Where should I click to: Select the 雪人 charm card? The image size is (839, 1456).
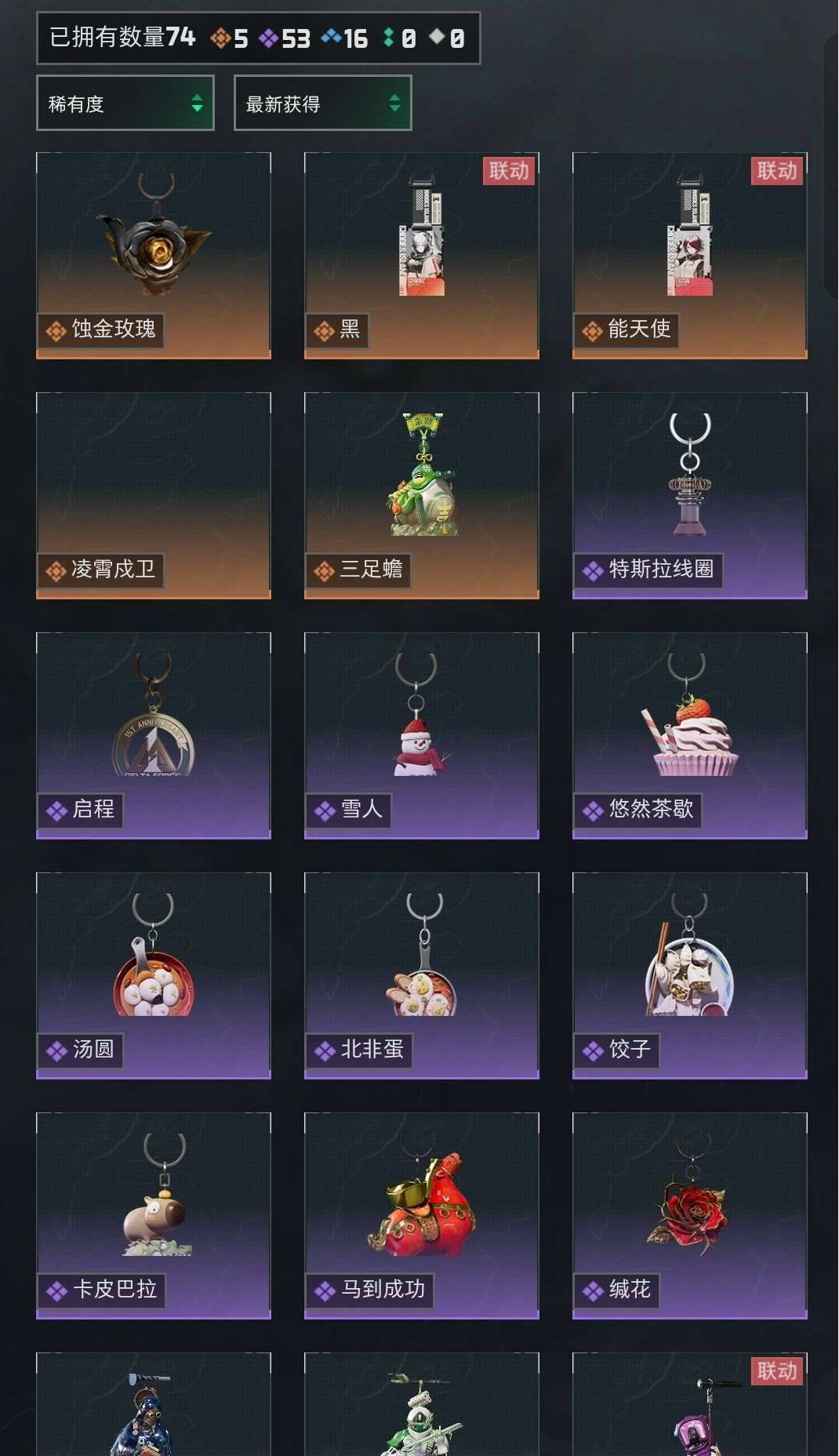pos(422,735)
